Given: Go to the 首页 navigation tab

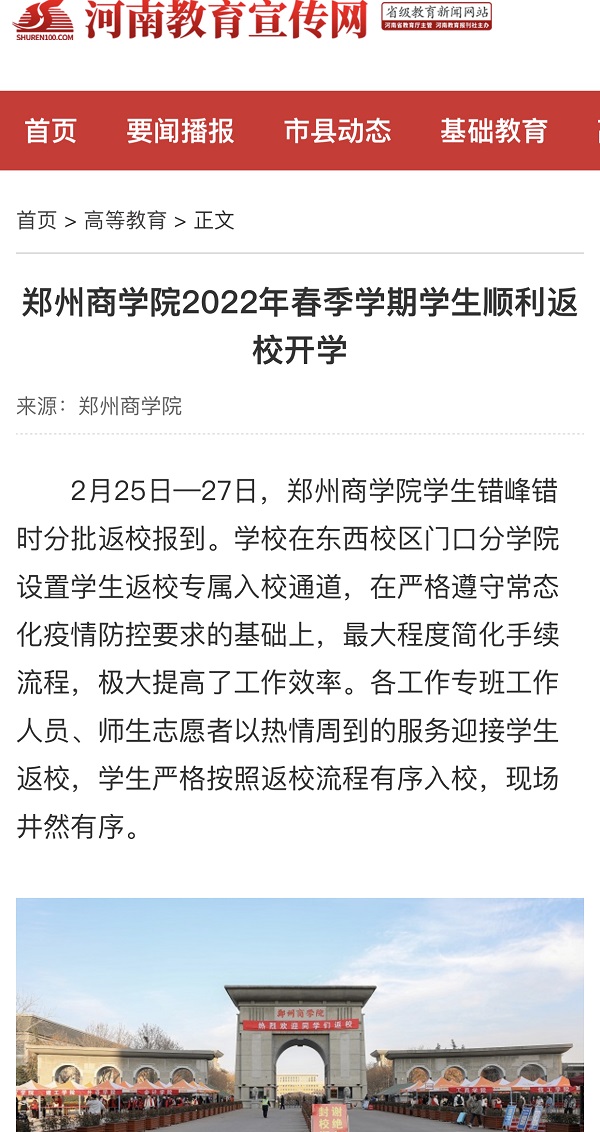Looking at the screenshot, I should click(x=51, y=131).
